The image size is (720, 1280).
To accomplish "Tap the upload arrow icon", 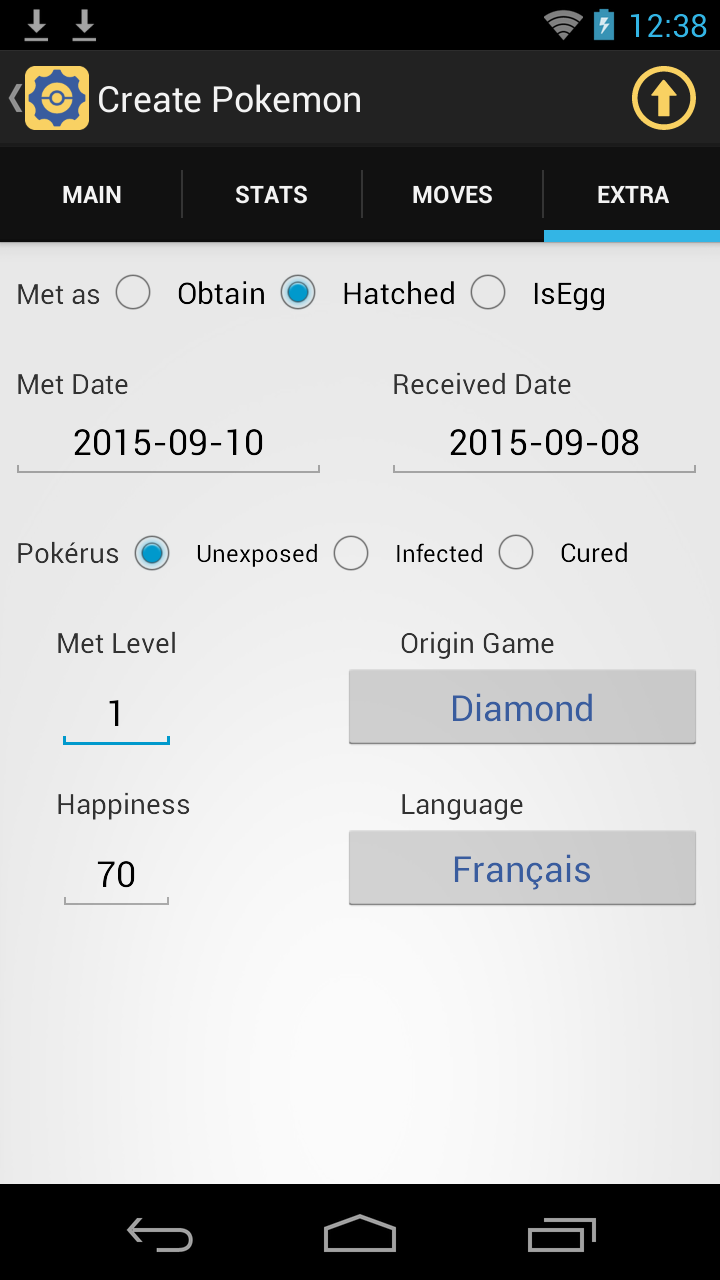I will click(664, 99).
